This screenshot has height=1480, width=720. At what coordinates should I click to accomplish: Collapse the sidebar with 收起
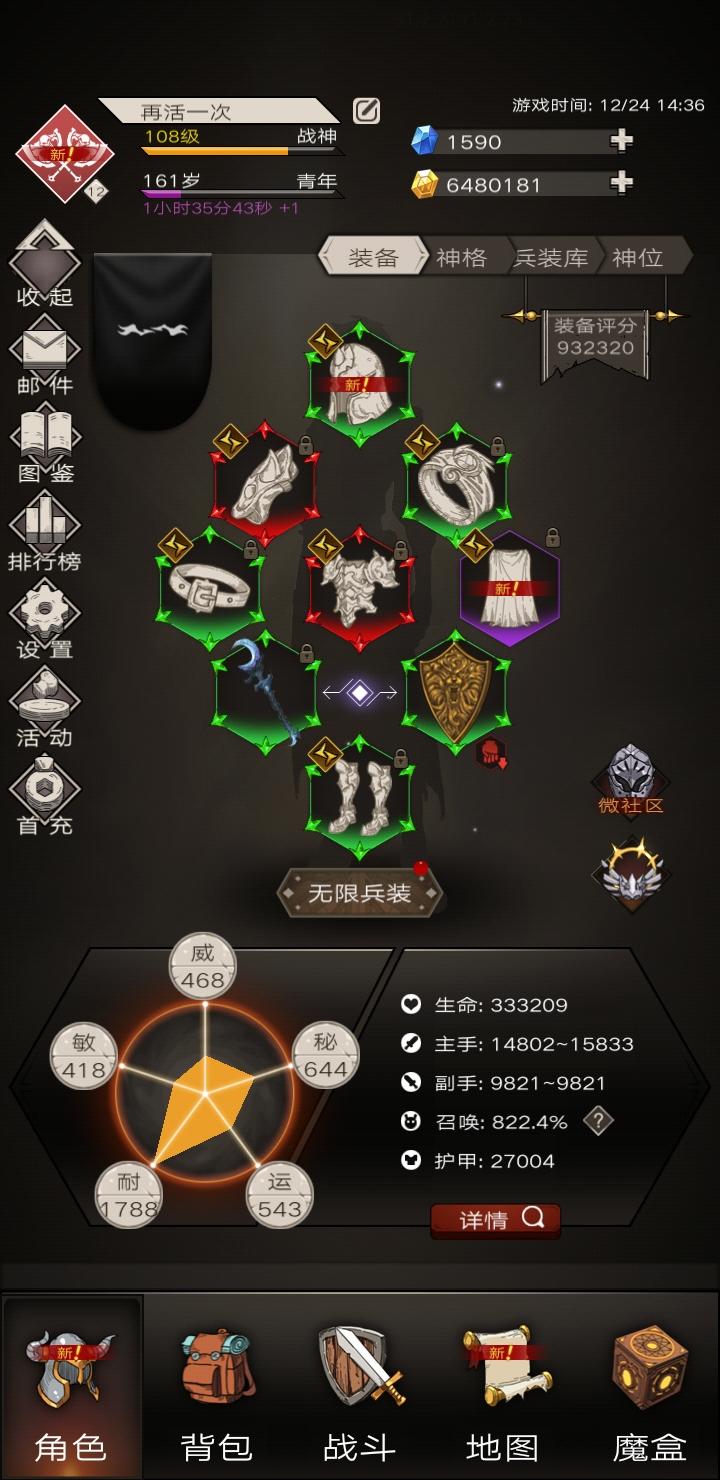click(44, 264)
